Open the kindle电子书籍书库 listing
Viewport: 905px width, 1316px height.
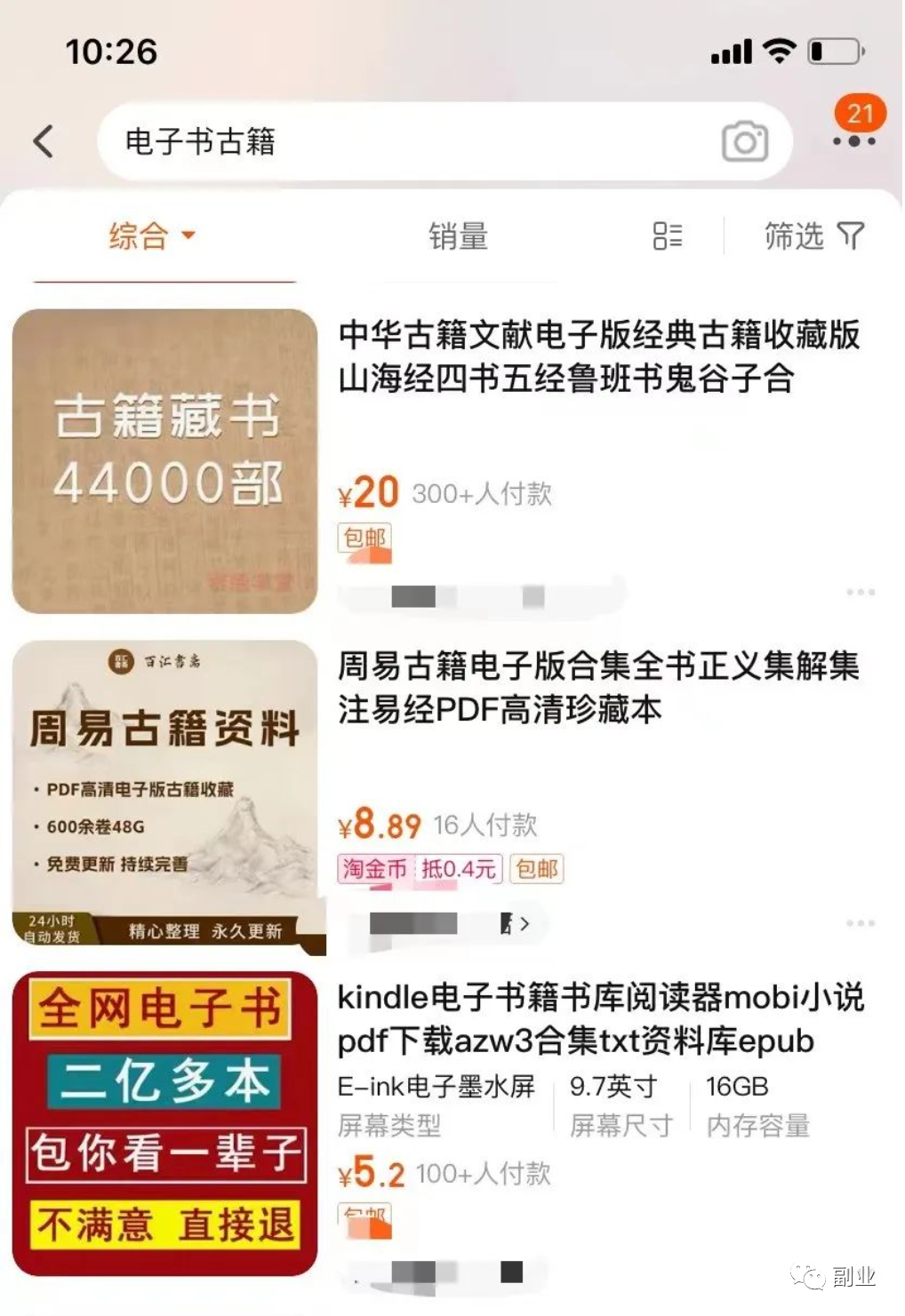coord(600,1018)
